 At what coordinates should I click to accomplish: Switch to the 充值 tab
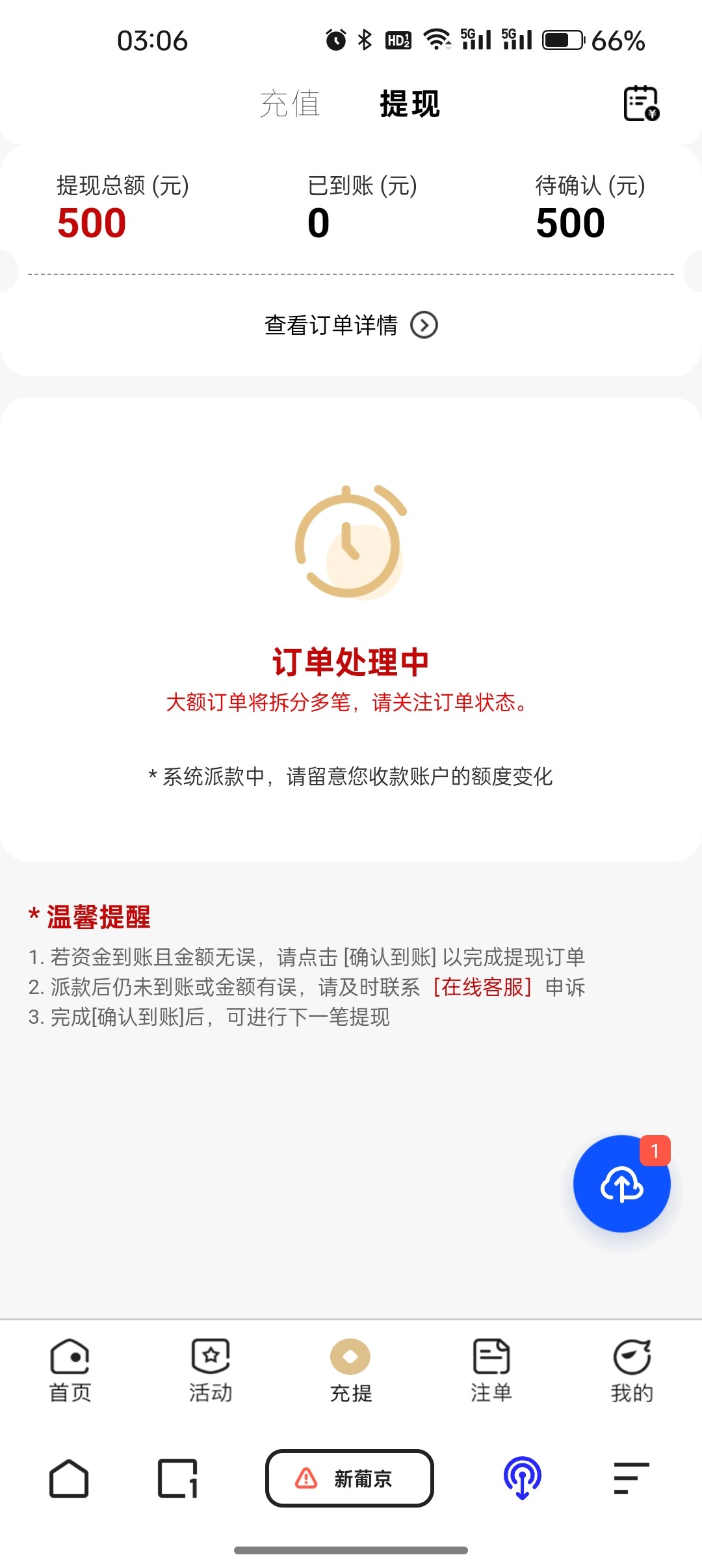pyautogui.click(x=290, y=104)
